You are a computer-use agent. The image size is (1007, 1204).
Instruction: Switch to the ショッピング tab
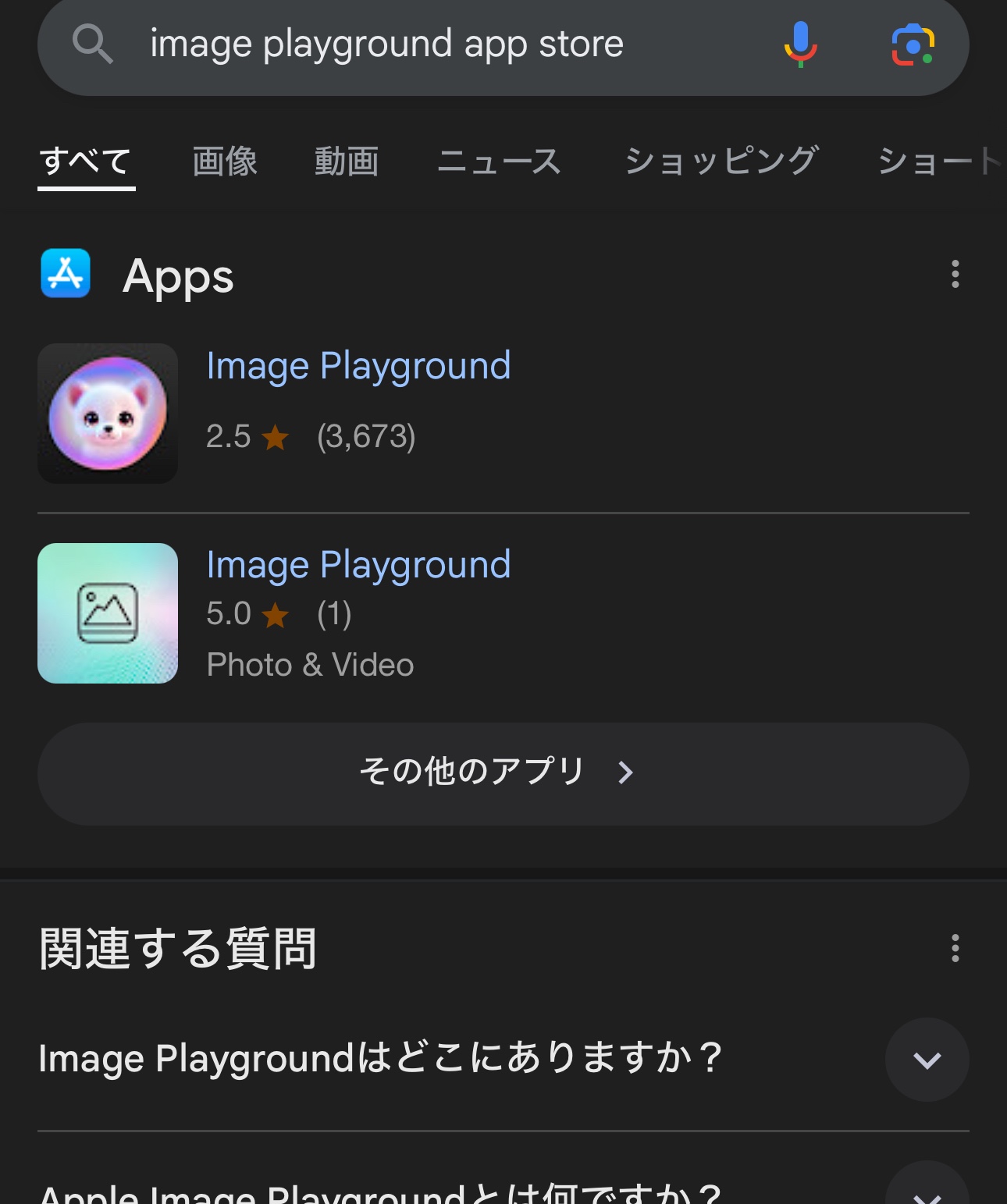tap(721, 162)
